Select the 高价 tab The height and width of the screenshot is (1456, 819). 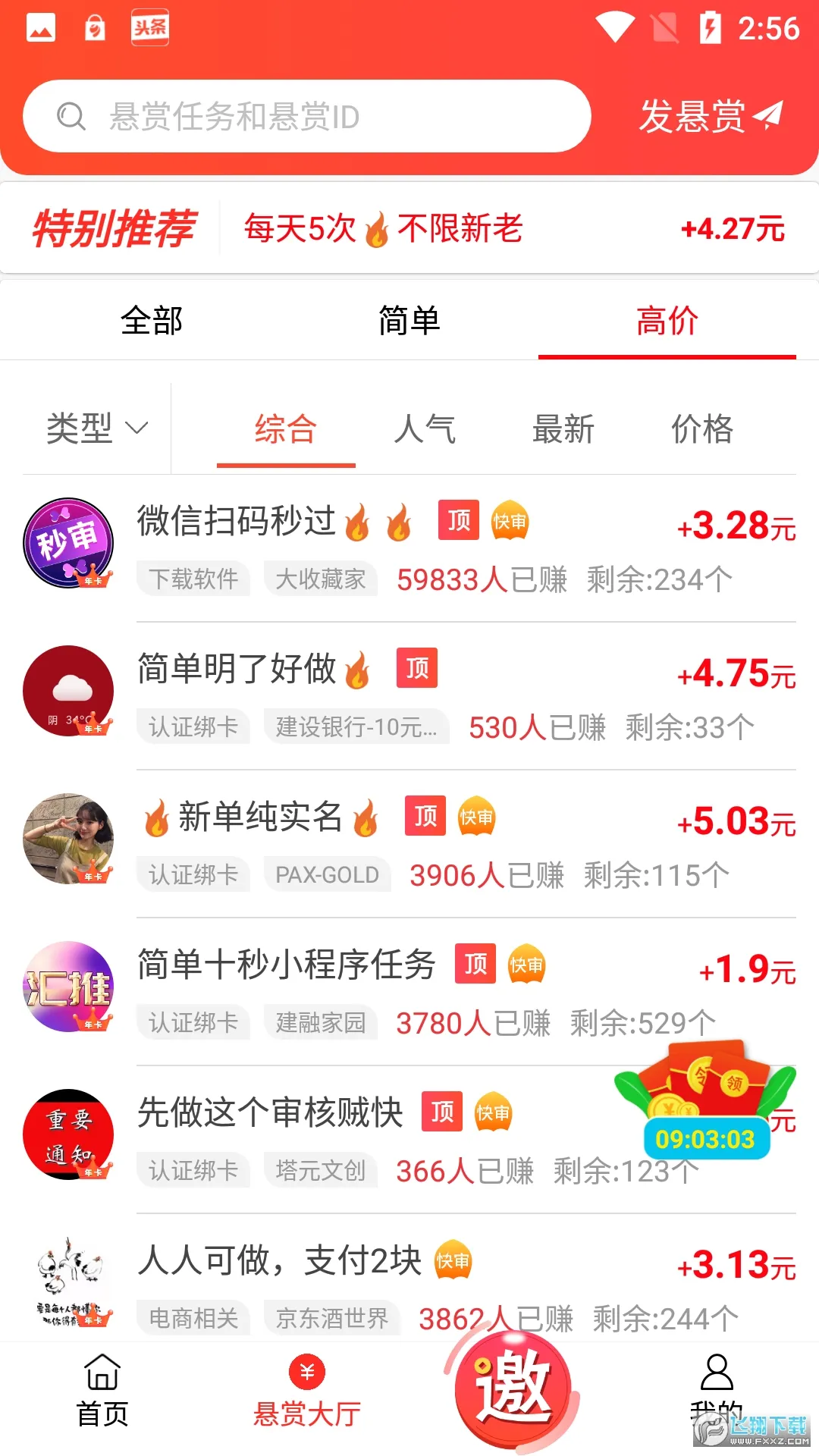pyautogui.click(x=667, y=321)
